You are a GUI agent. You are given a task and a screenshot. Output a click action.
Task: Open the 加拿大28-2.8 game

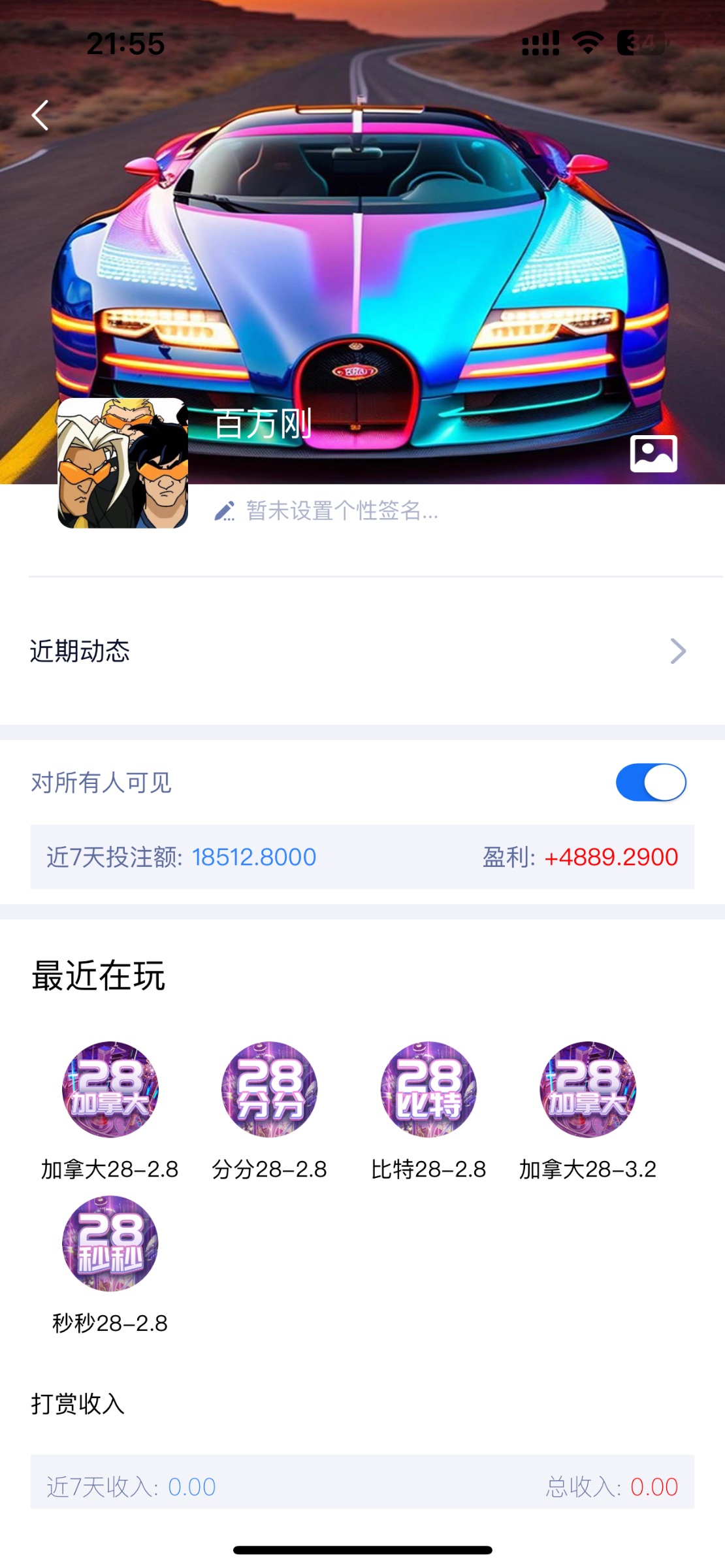(x=110, y=1090)
